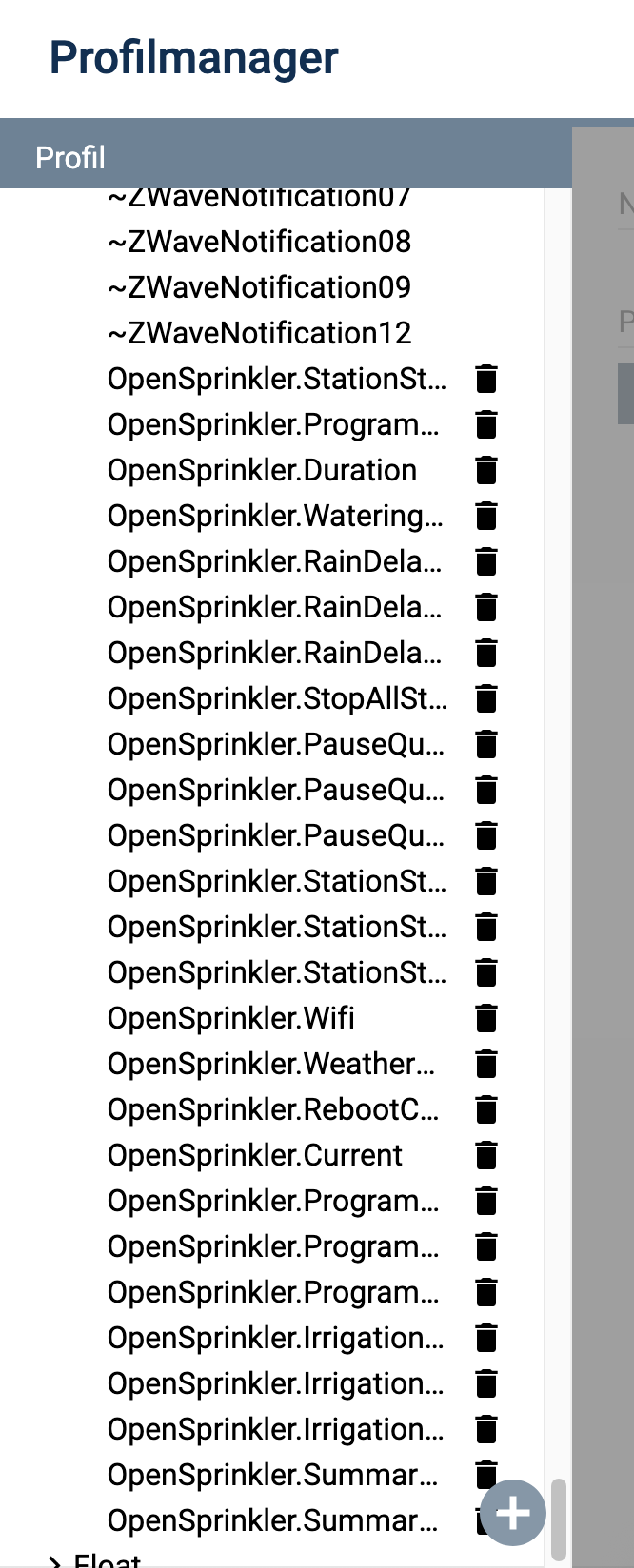The width and height of the screenshot is (634, 1568).
Task: Add a new profile with the plus button
Action: pos(513,1512)
